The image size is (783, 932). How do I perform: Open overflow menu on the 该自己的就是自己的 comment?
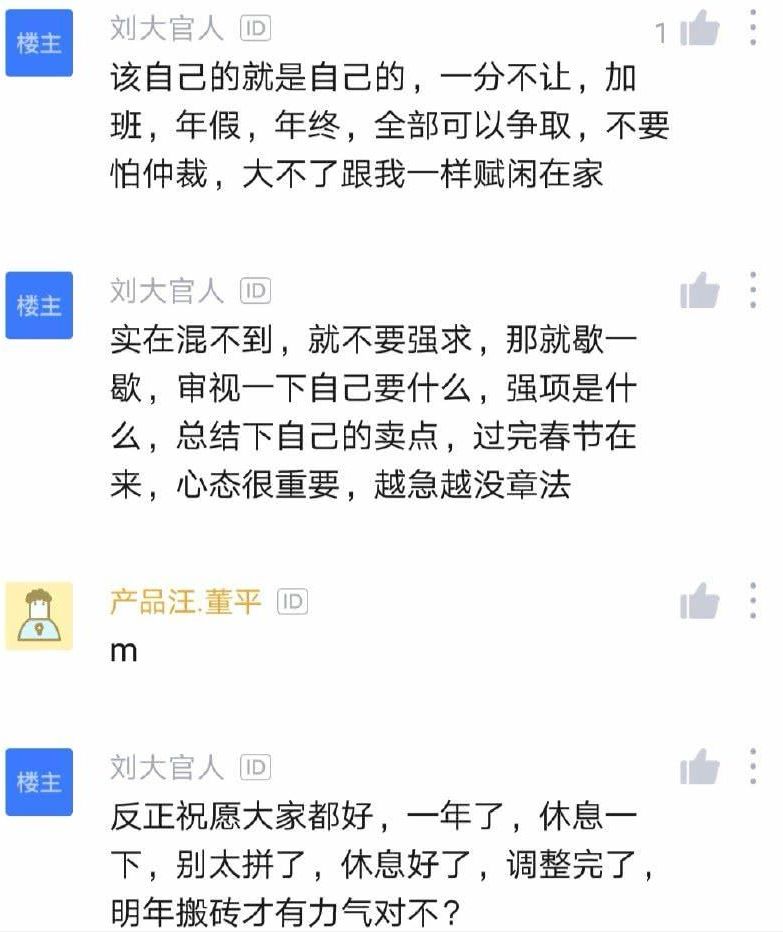(x=753, y=29)
